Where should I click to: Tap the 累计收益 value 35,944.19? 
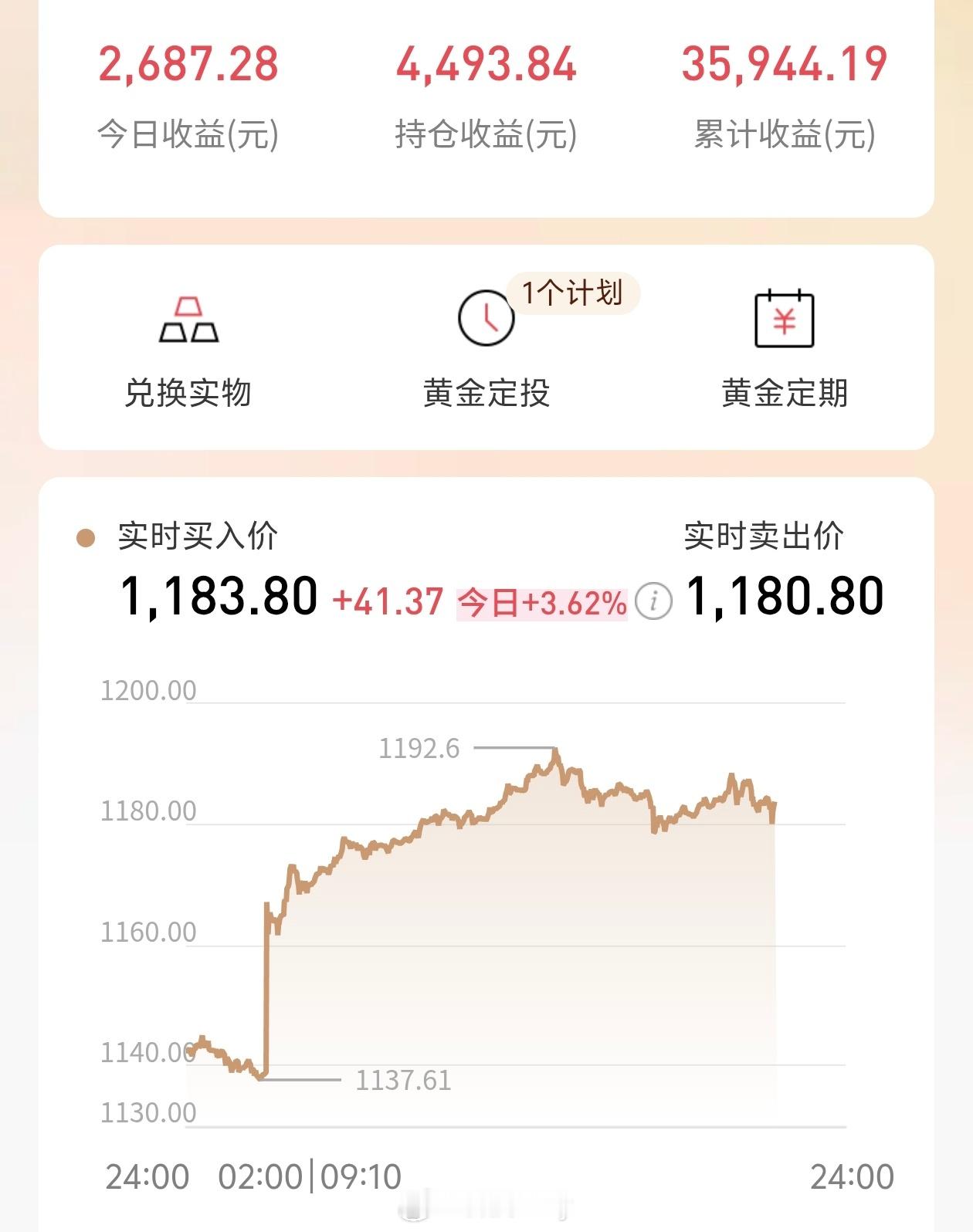pos(784,63)
